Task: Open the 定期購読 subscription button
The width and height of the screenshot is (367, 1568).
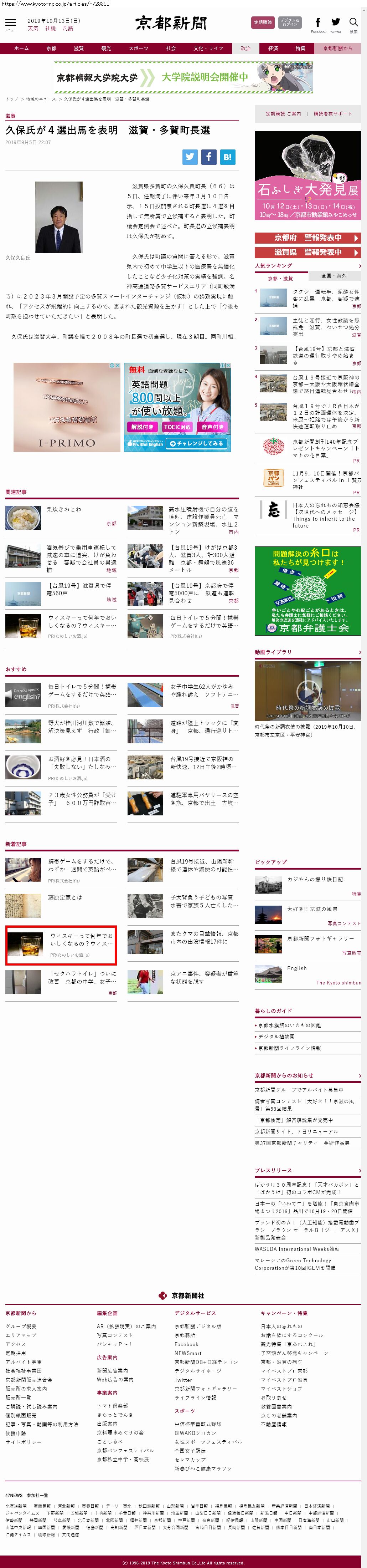Action: [x=263, y=22]
